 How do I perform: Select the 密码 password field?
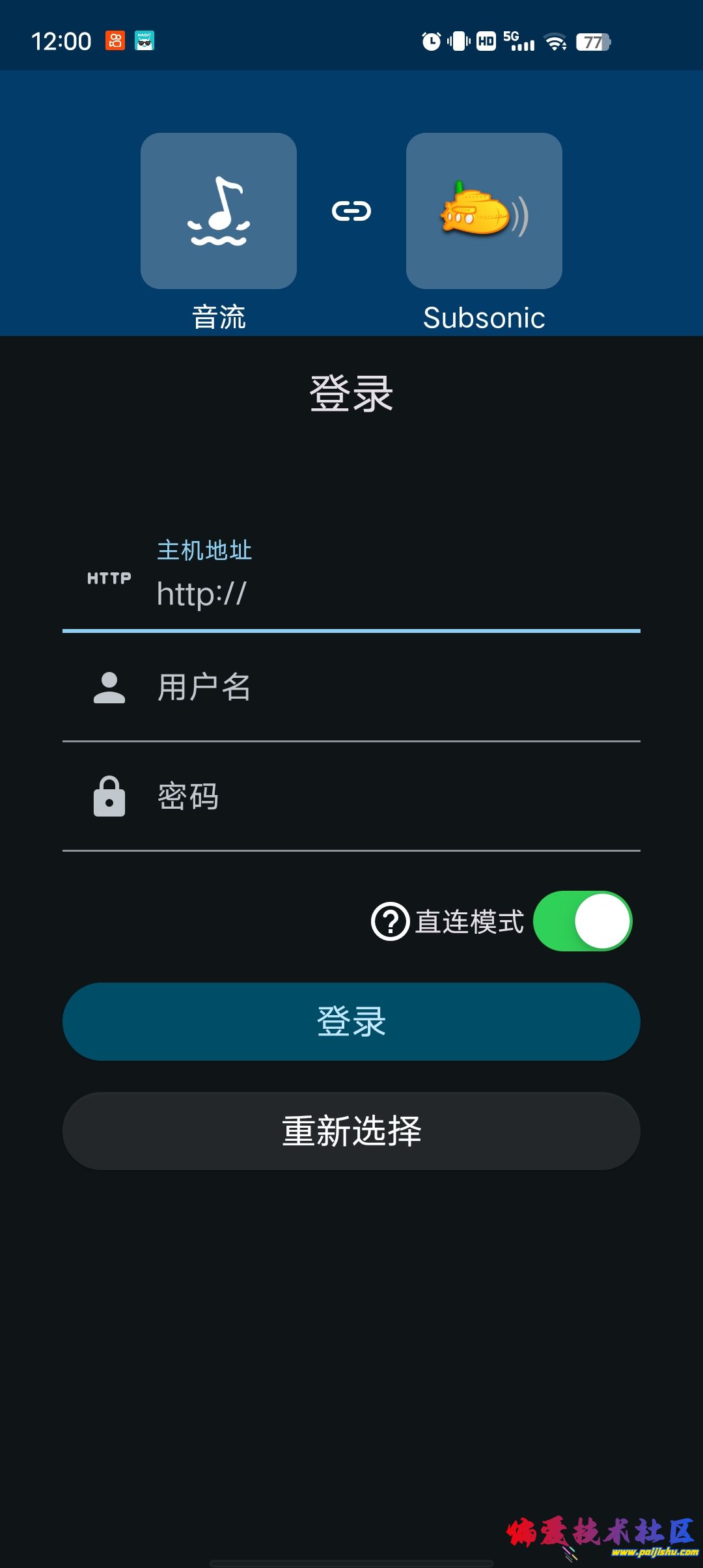point(391,796)
